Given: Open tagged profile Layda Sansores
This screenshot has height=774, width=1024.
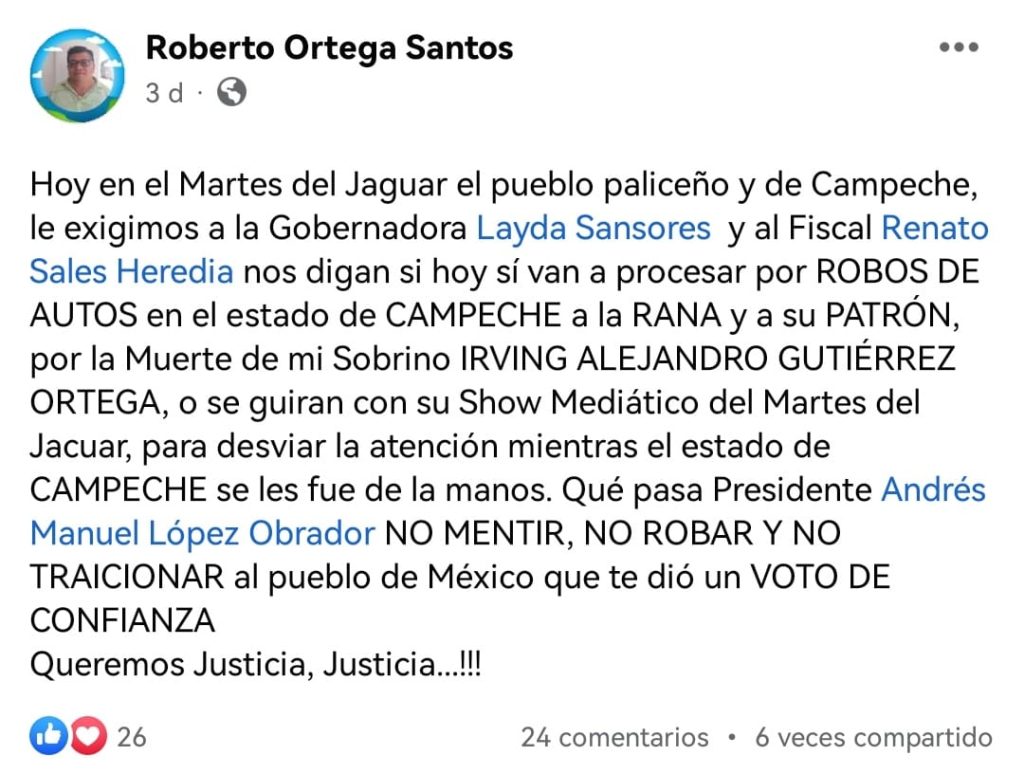Looking at the screenshot, I should 593,228.
